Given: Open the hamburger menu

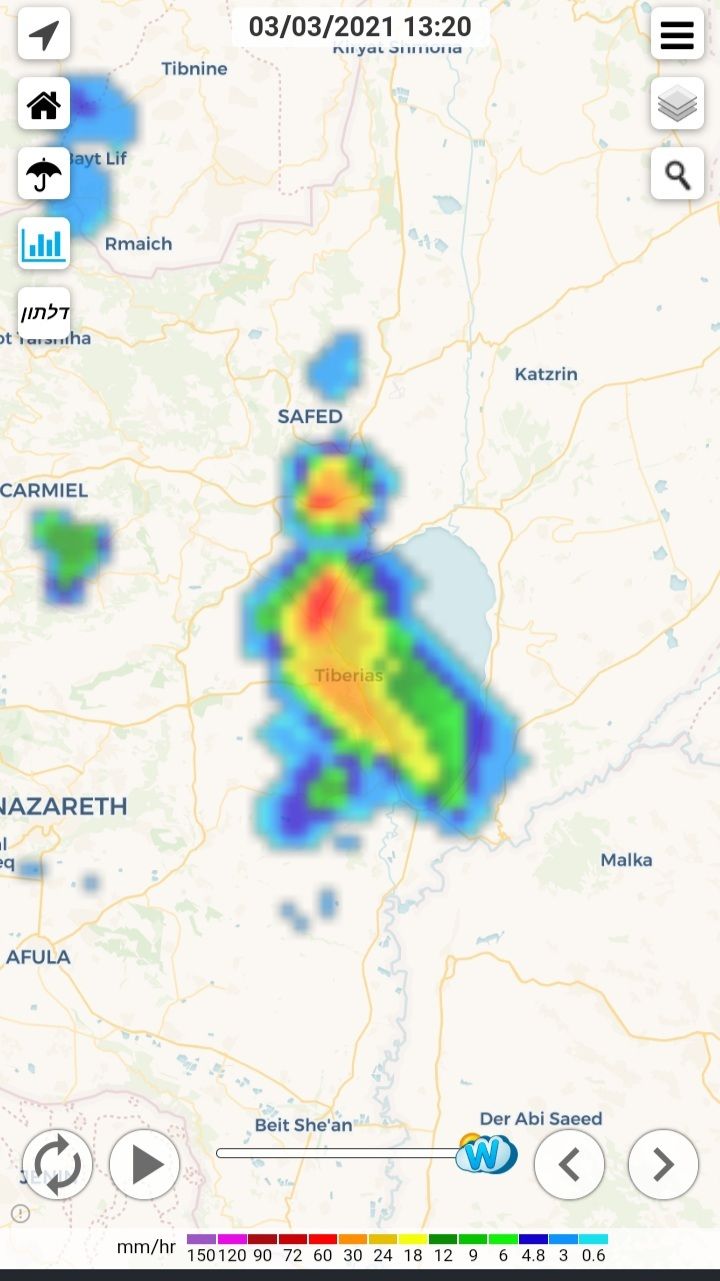Looking at the screenshot, I should click(677, 34).
